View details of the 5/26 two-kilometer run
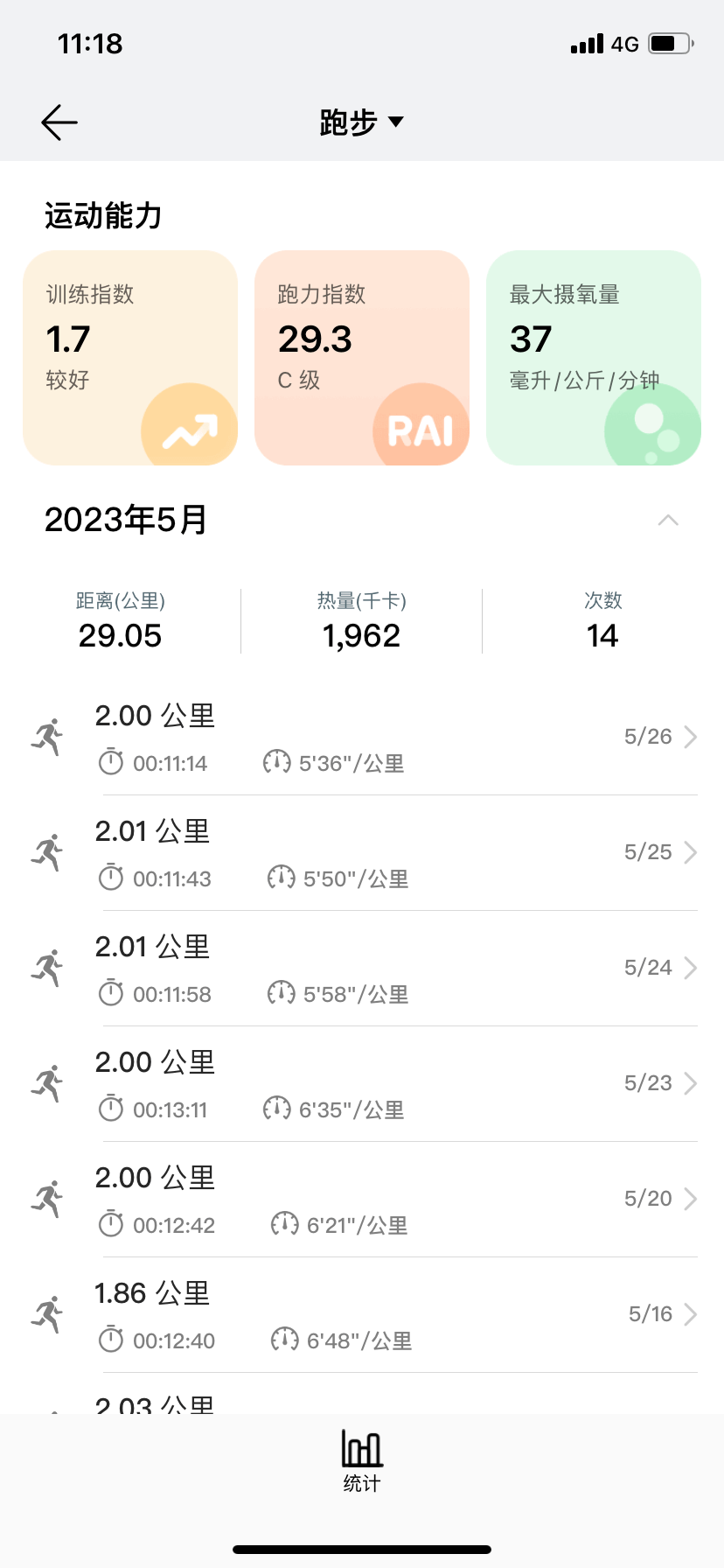The image size is (724, 1568). (x=362, y=738)
